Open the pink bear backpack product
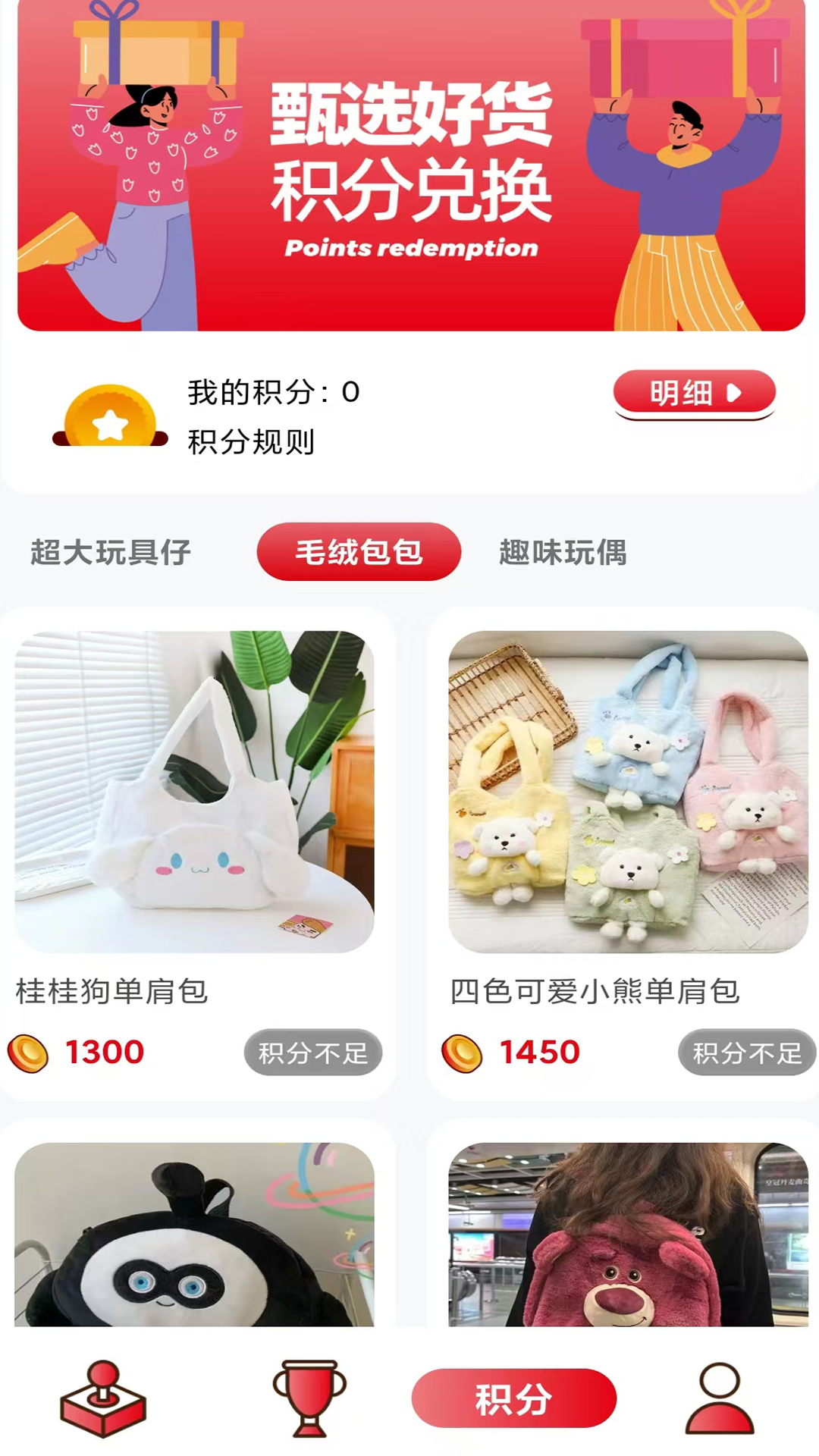This screenshot has height=1456, width=819. pyautogui.click(x=628, y=1235)
